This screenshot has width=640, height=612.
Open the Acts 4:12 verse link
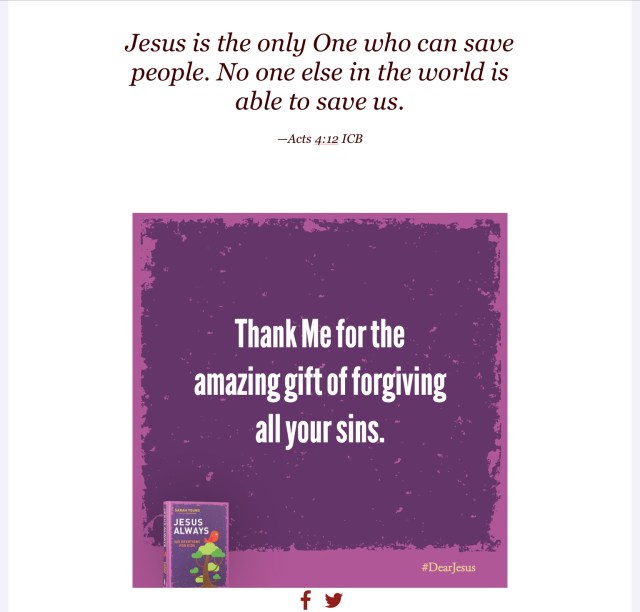pos(326,139)
